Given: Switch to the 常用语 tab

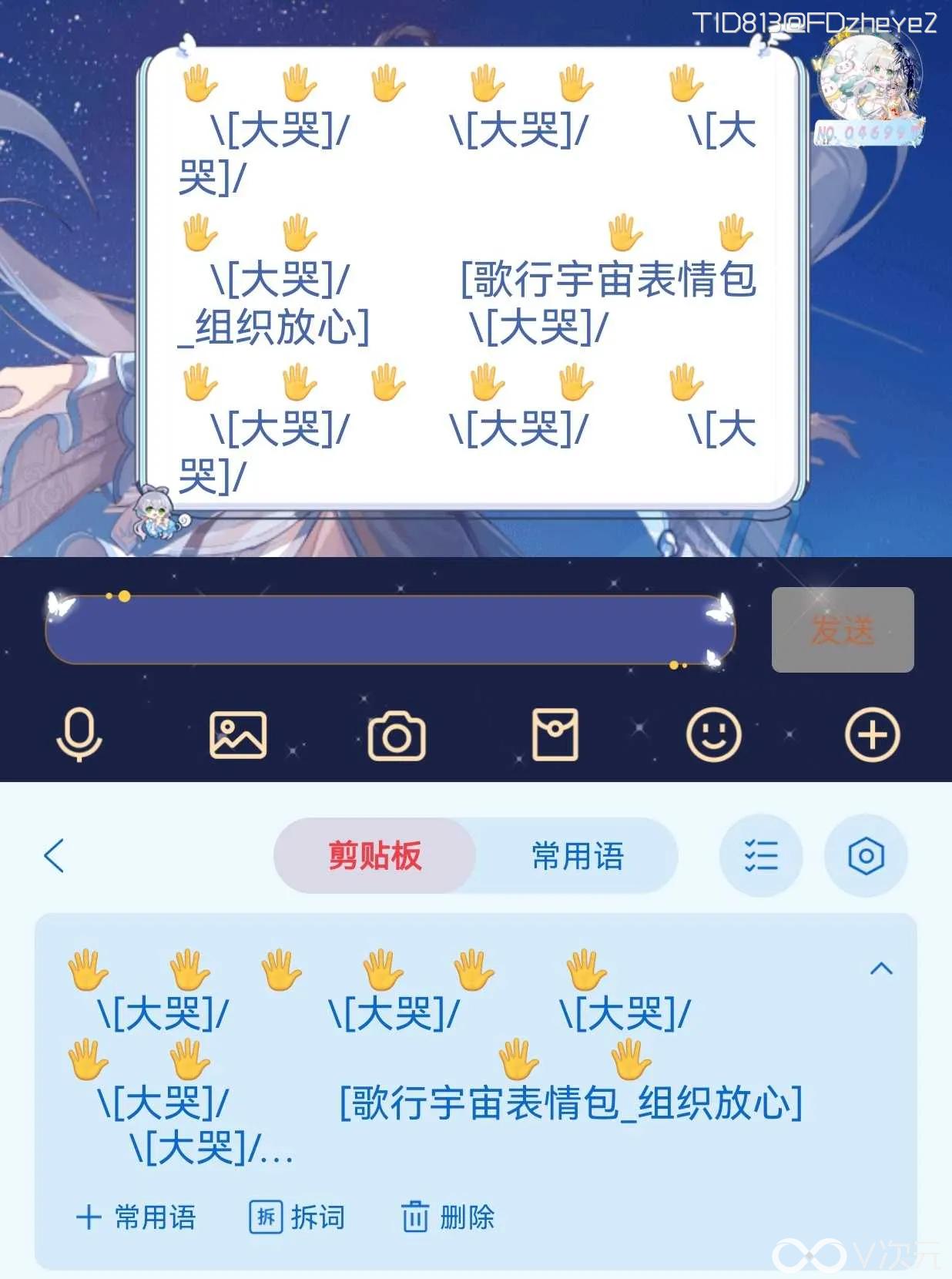Looking at the screenshot, I should [578, 855].
